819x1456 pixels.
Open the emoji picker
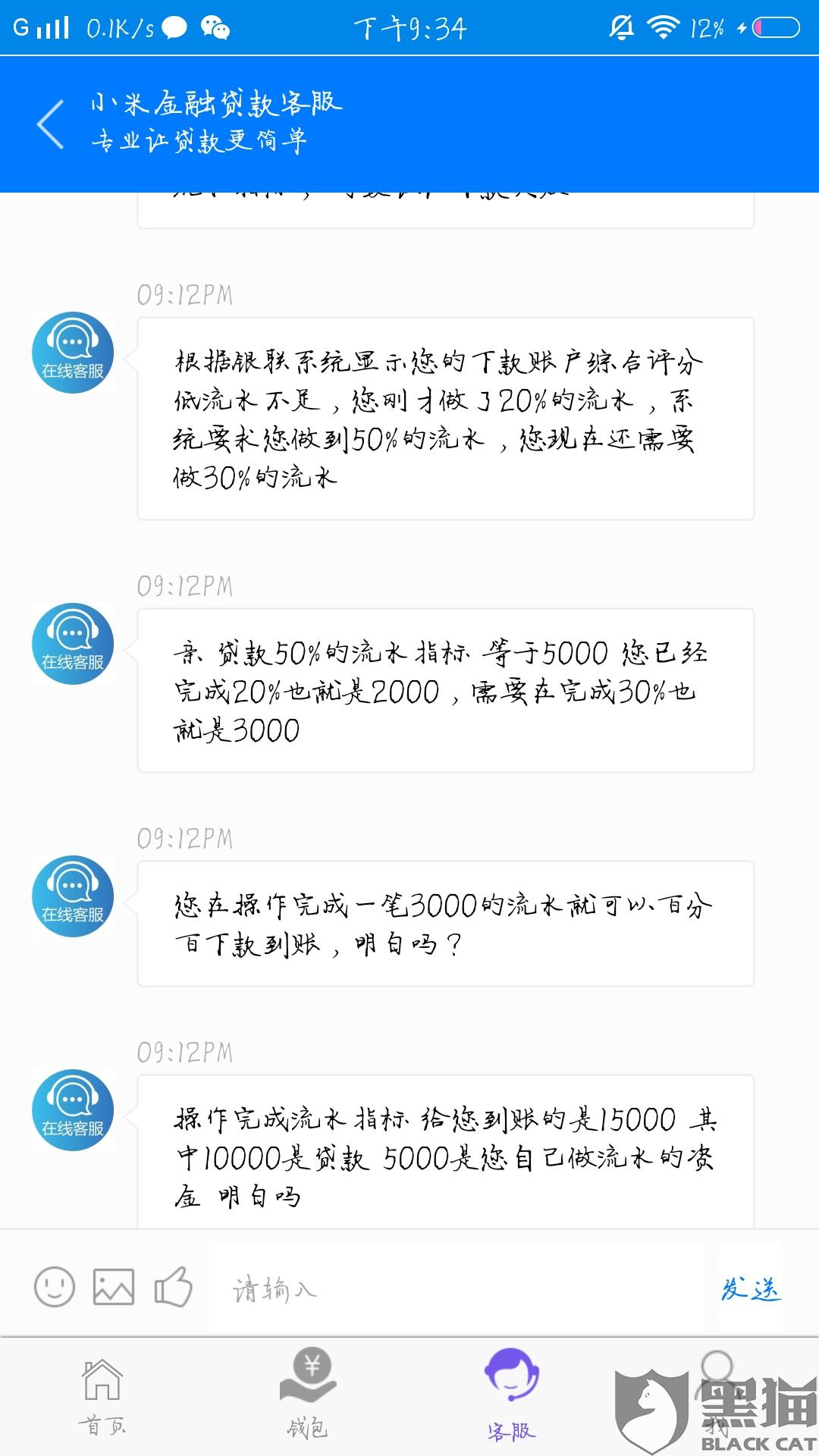55,1286
